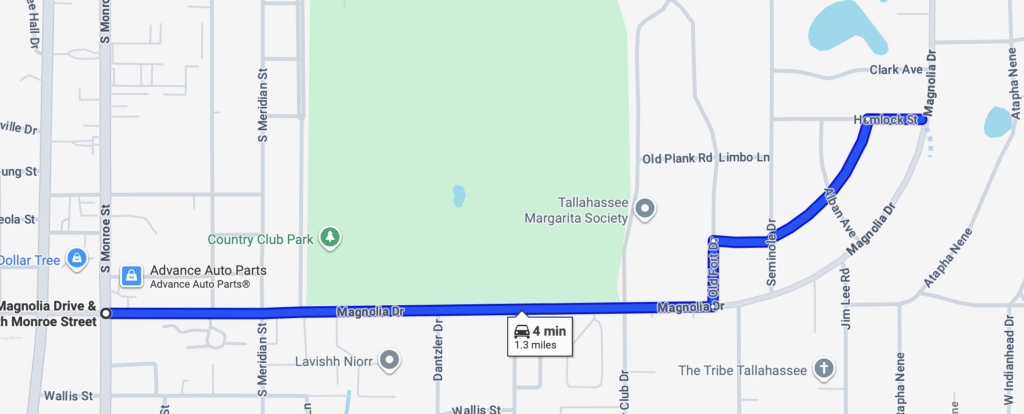This screenshot has height=414, width=1024.
Task: Select the Magnolia Drive & Monroe Street start point
Action: coord(106,313)
